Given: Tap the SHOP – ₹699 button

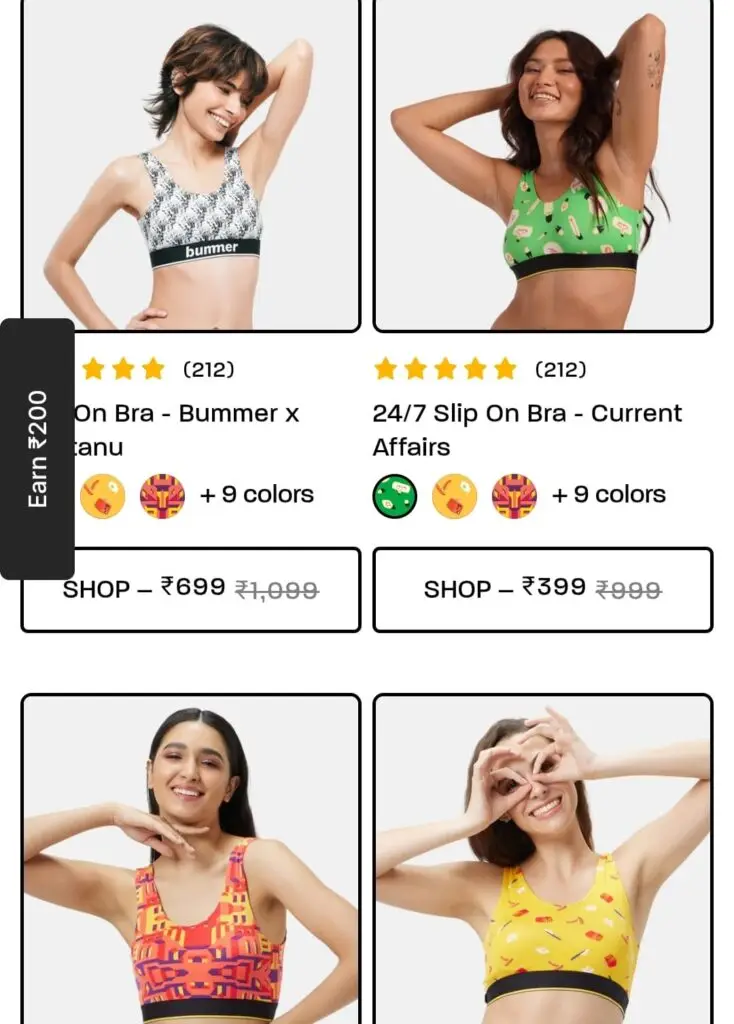Looking at the screenshot, I should click(190, 589).
